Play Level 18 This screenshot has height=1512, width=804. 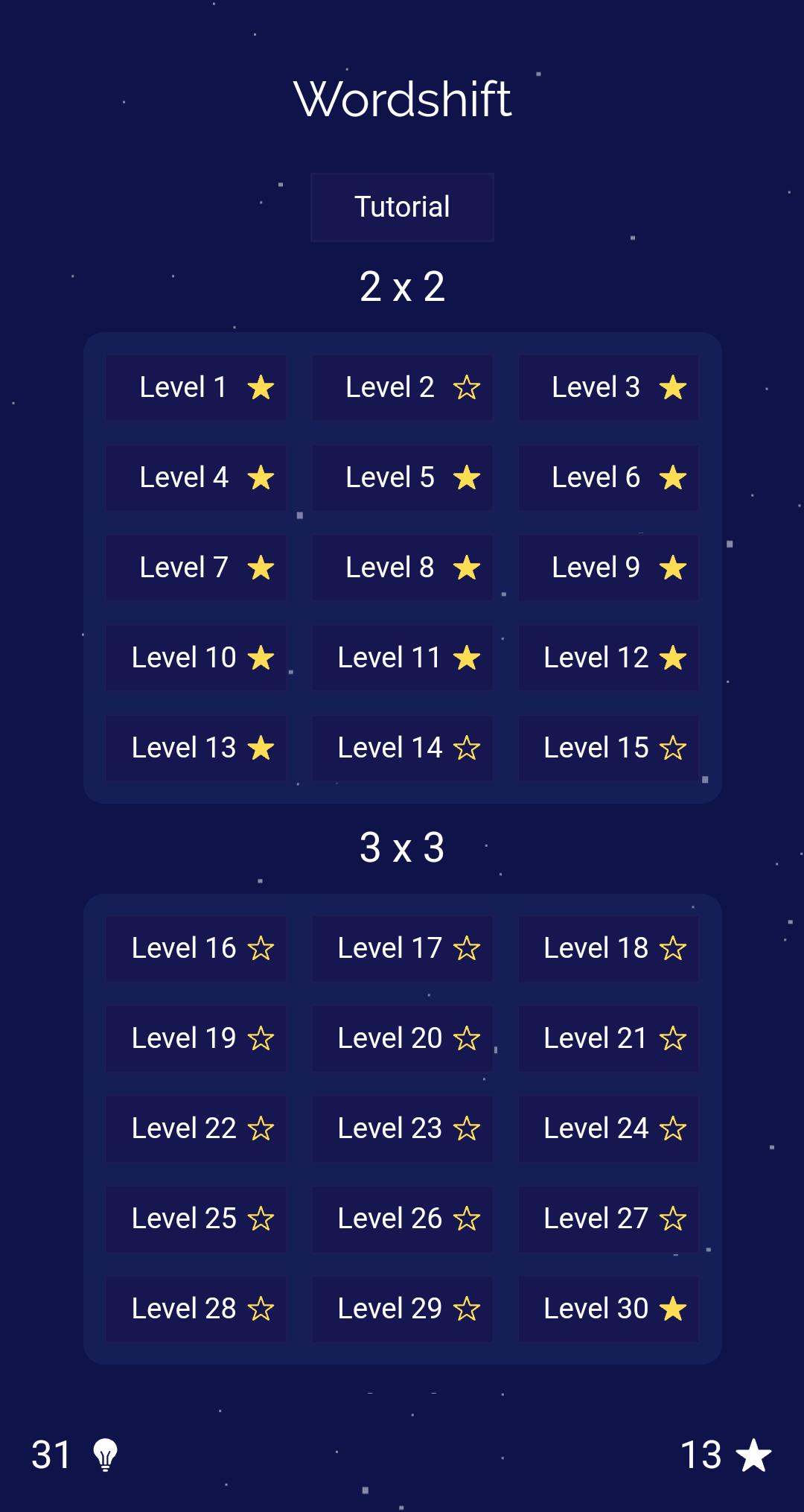click(x=608, y=948)
